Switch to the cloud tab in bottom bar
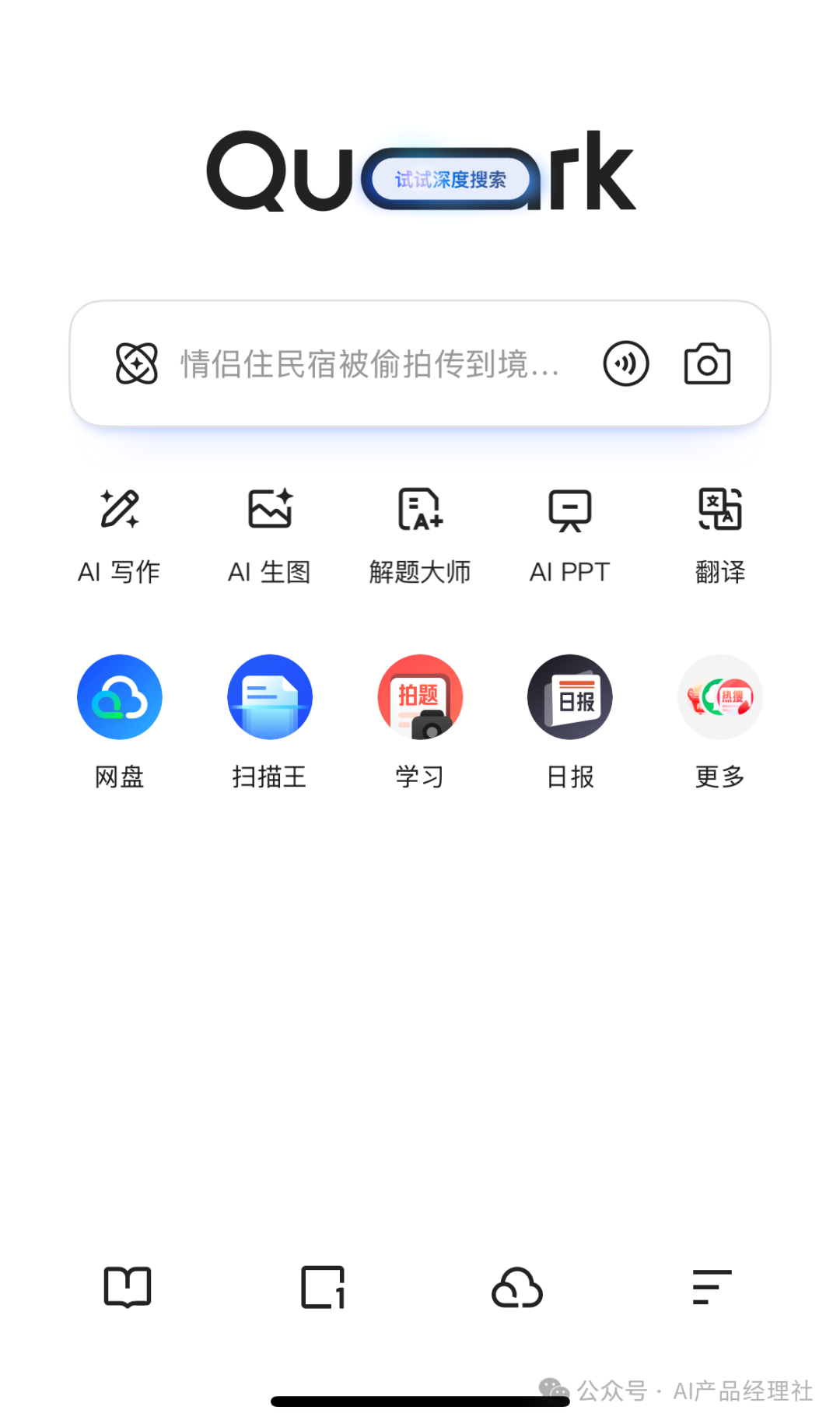Image resolution: width=840 pixels, height=1424 pixels. 517,1287
